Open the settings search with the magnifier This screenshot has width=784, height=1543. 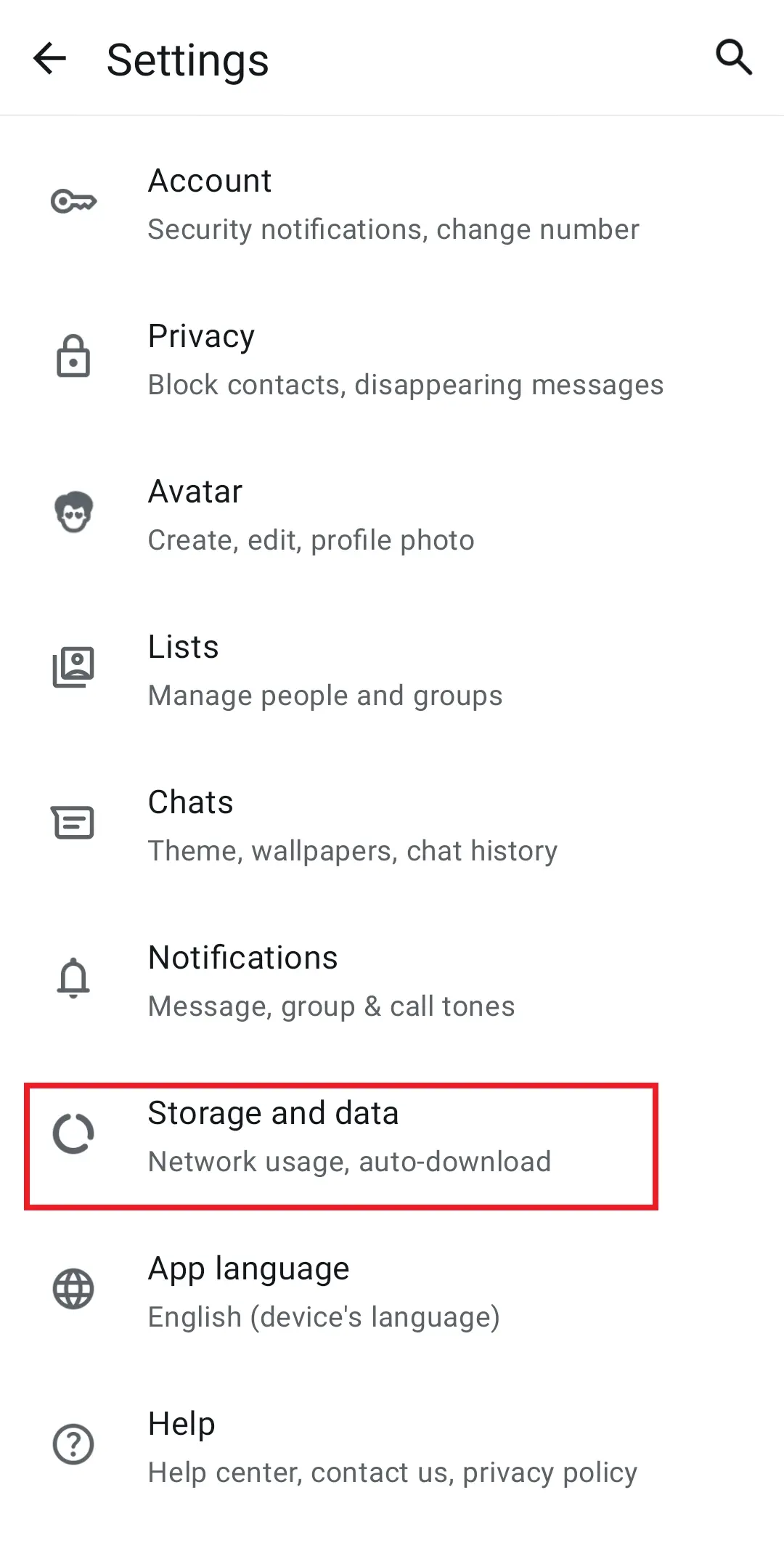(x=735, y=57)
